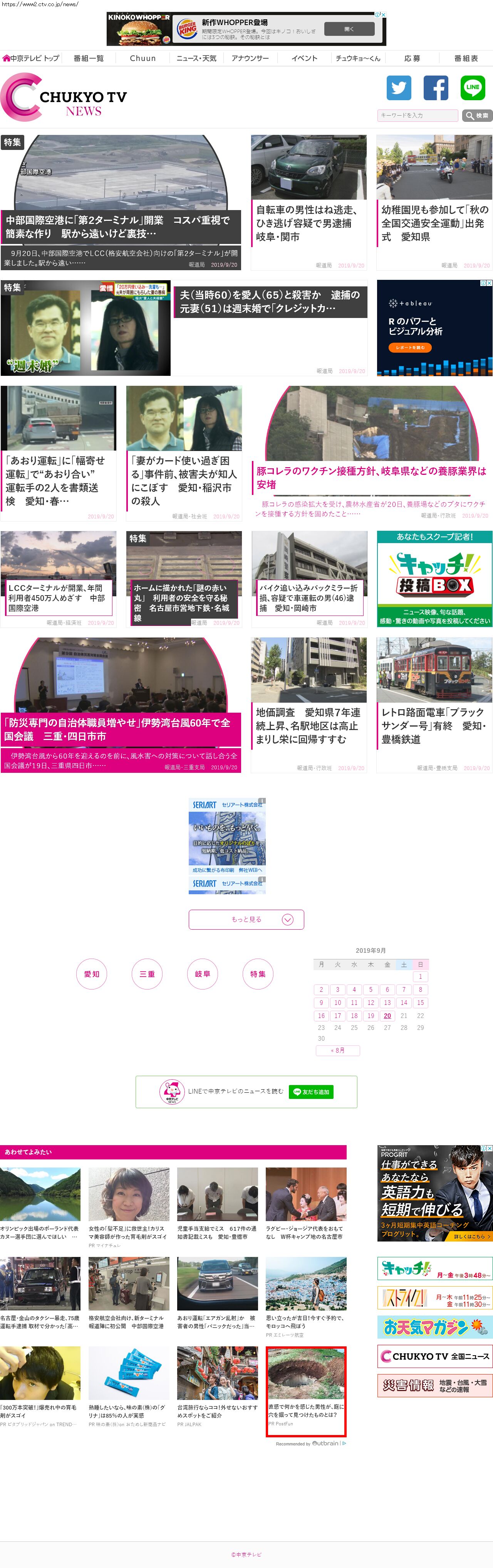Open the LINE icon link
The width and height of the screenshot is (493, 1568).
point(472,87)
